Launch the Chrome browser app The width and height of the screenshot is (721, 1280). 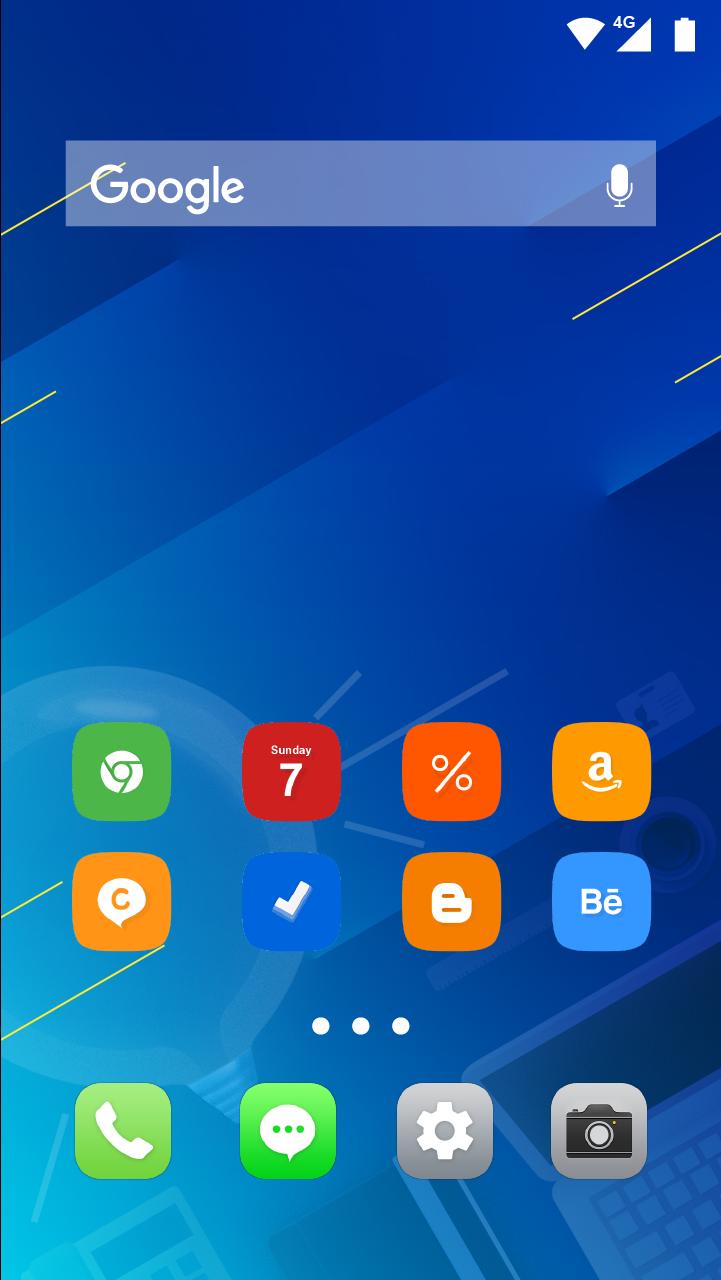[122, 772]
